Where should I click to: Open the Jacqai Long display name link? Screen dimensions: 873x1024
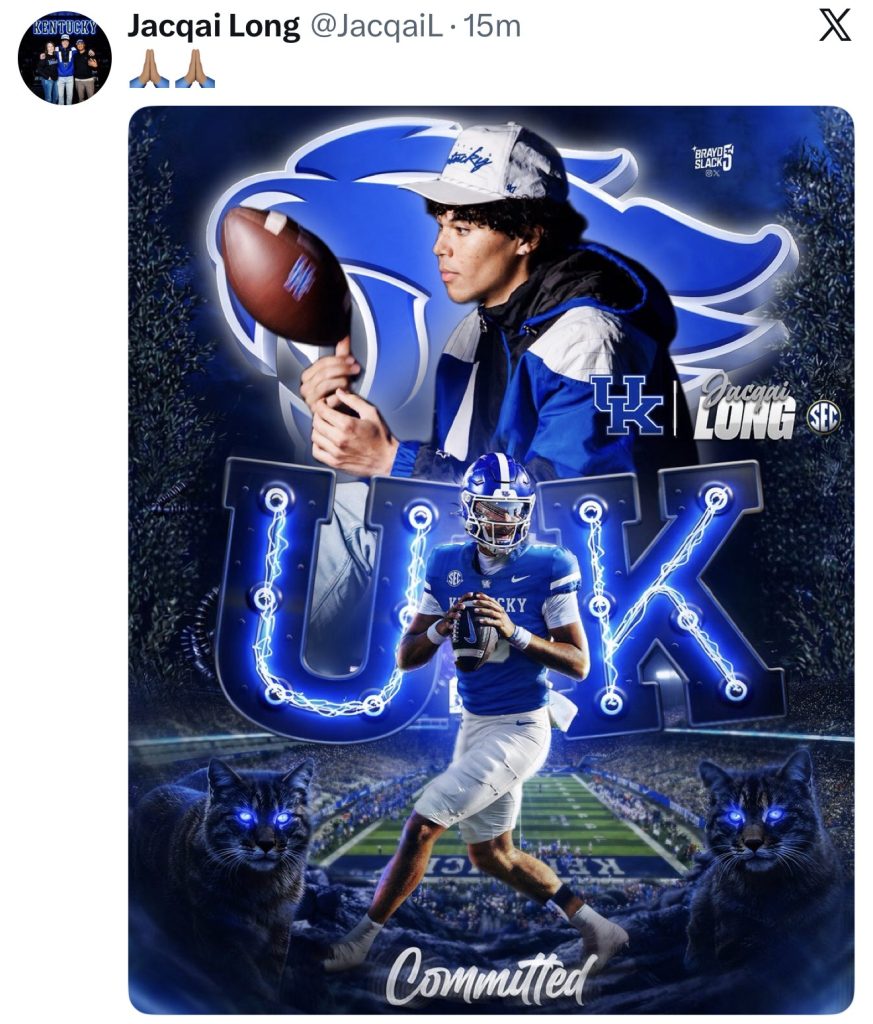tap(213, 27)
